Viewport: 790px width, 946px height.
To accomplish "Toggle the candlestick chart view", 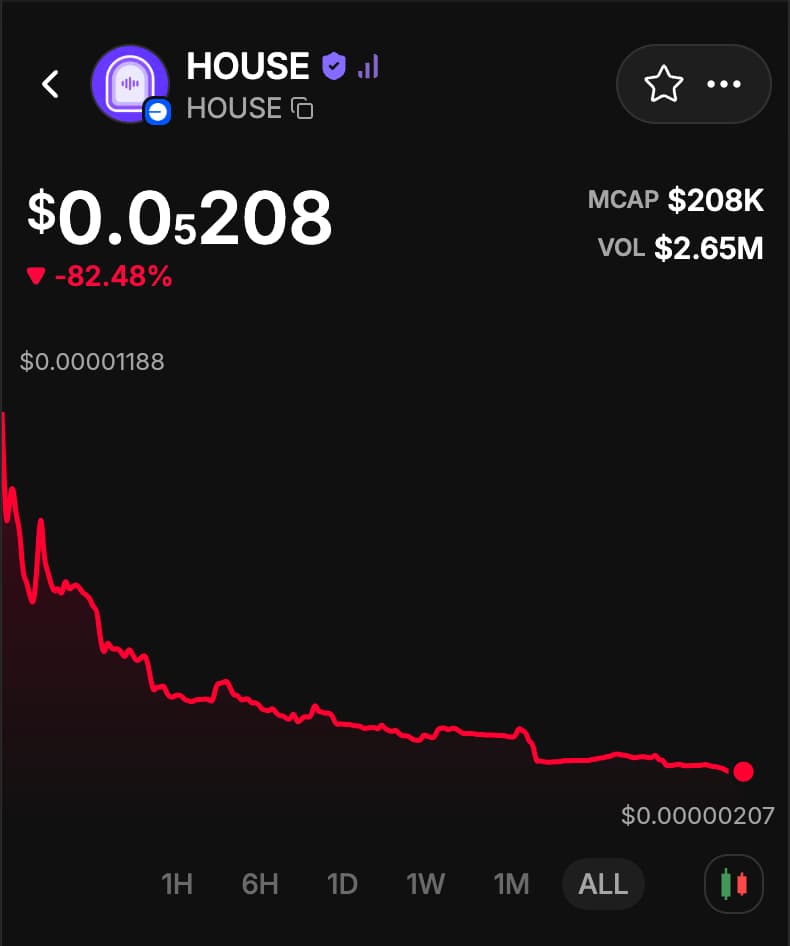I will [x=734, y=884].
